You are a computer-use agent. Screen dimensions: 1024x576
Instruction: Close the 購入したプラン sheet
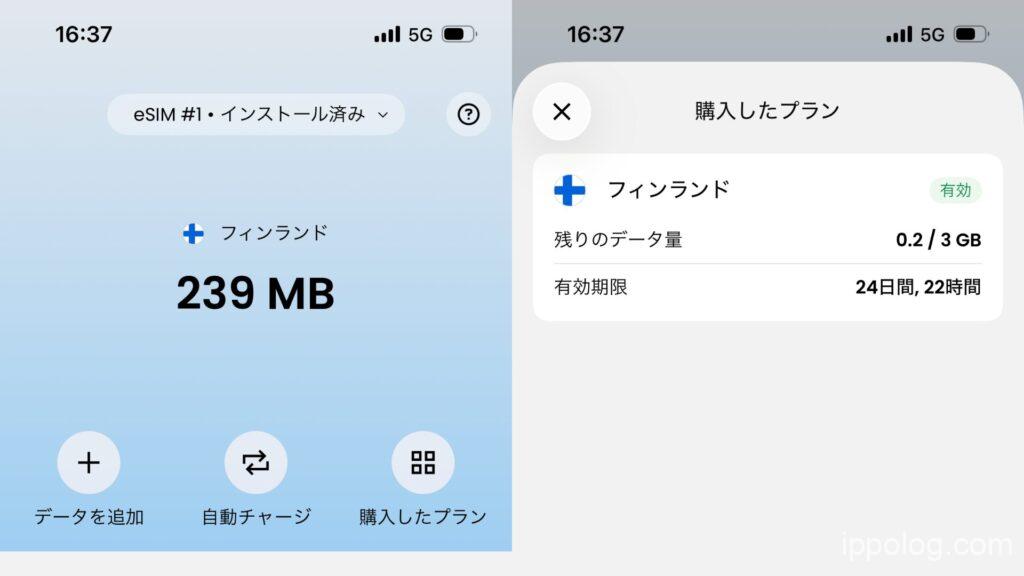pyautogui.click(x=562, y=111)
